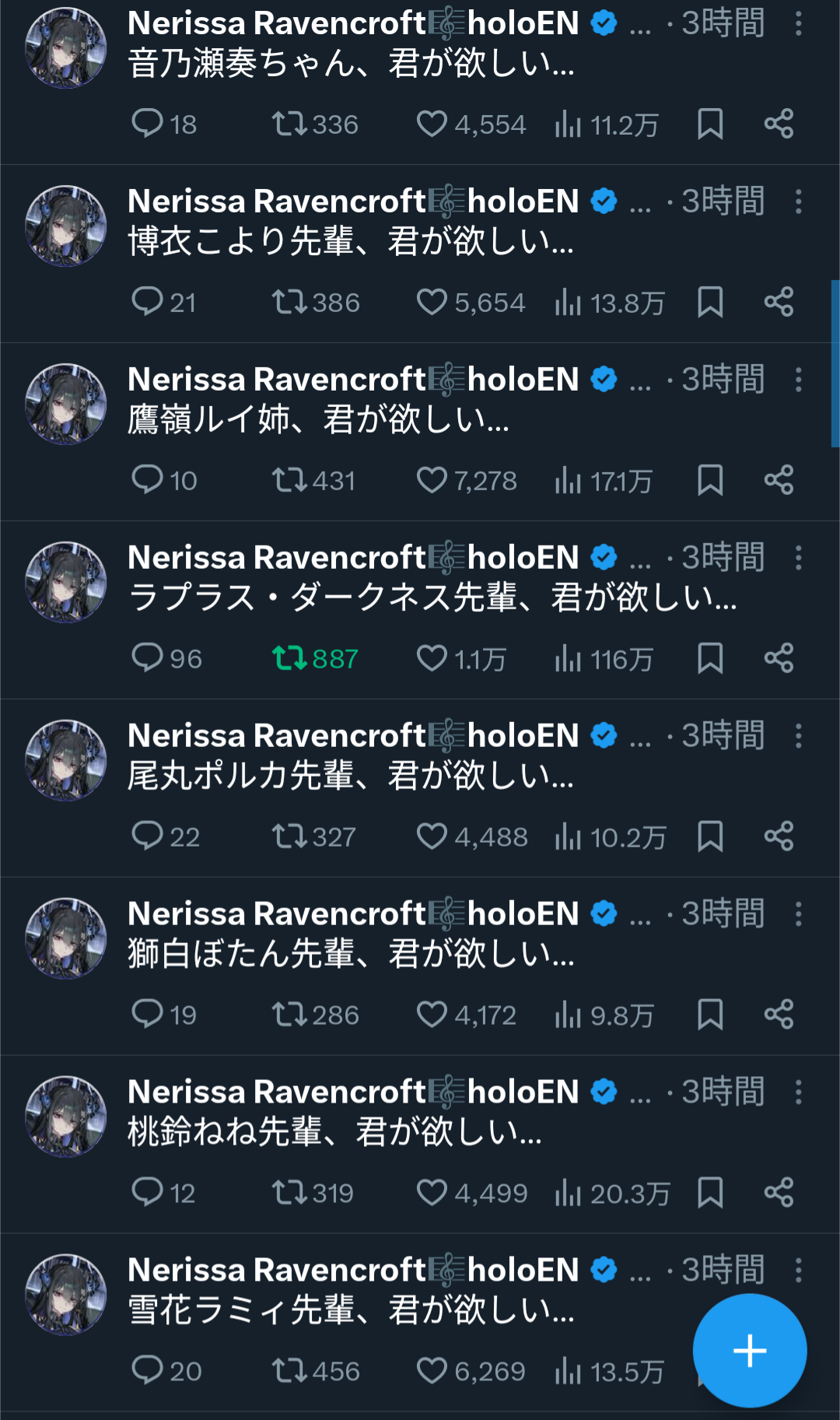Viewport: 840px width, 1420px height.
Task: Open overflow menu on the 桃鈴ねね先輩 post
Action: click(798, 1092)
